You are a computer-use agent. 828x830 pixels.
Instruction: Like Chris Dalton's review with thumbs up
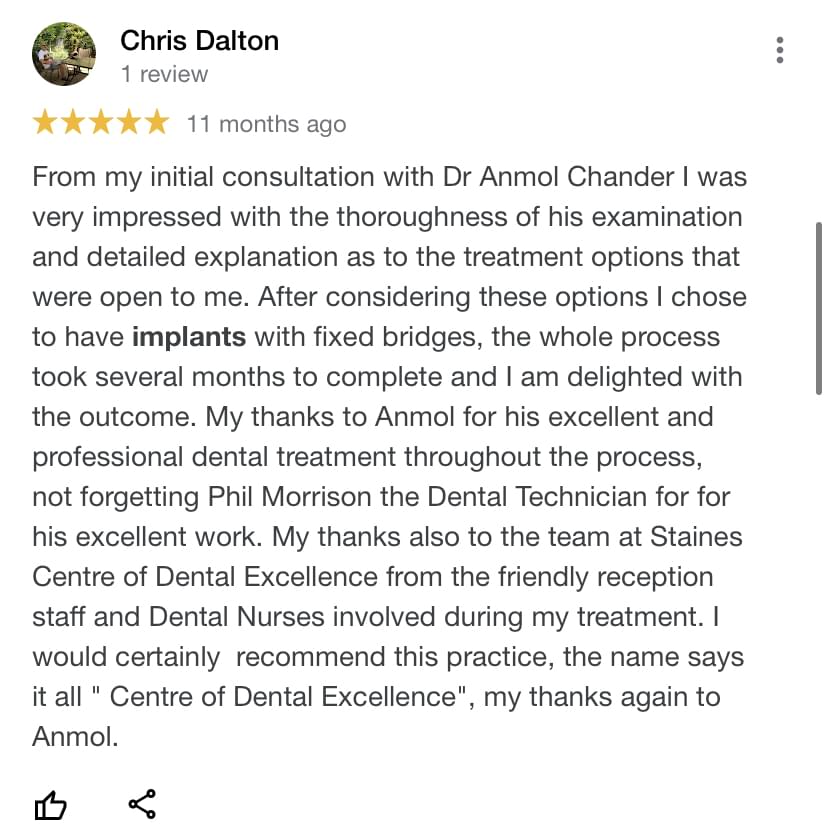[x=50, y=804]
